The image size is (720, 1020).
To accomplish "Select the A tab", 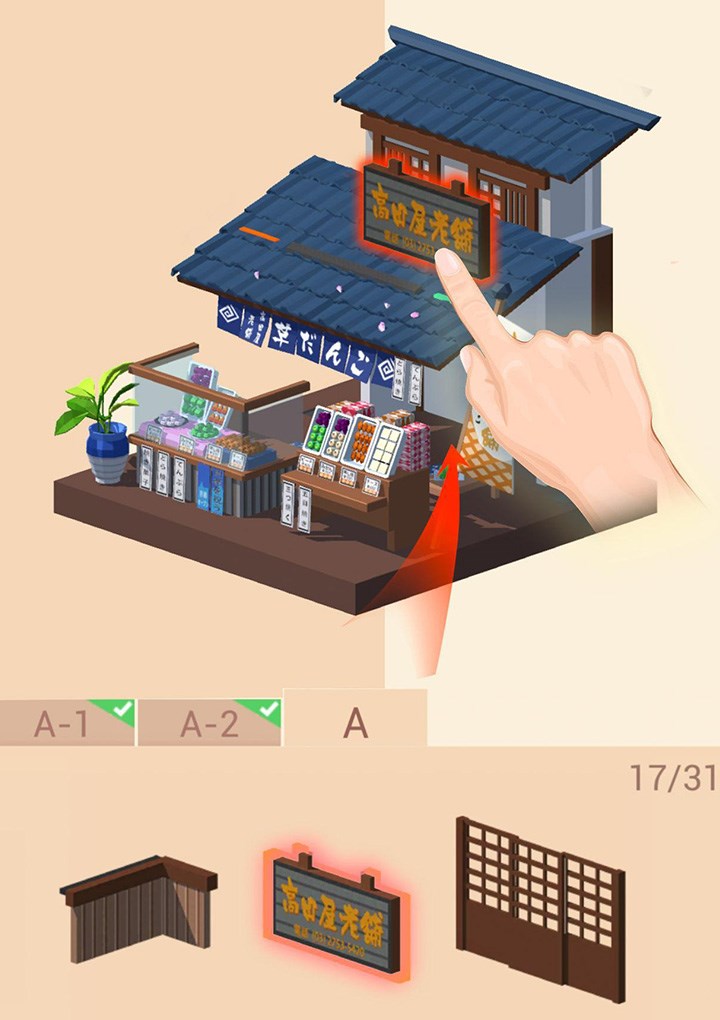I will [x=355, y=721].
